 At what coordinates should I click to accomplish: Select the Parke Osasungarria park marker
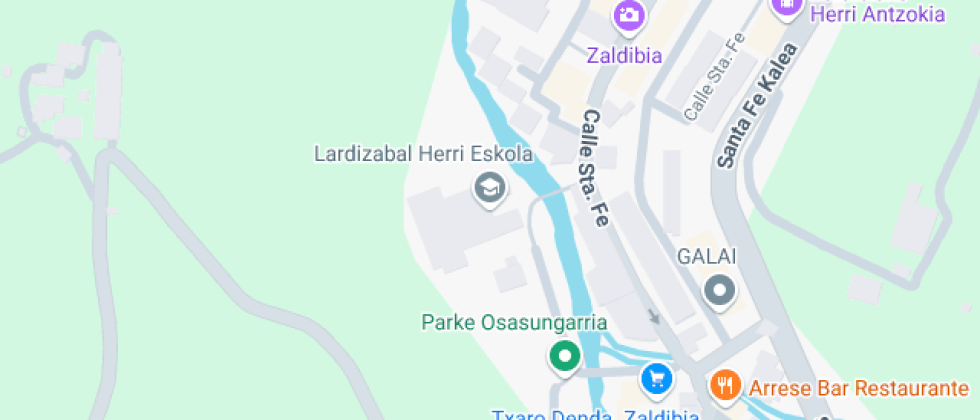pos(565,356)
